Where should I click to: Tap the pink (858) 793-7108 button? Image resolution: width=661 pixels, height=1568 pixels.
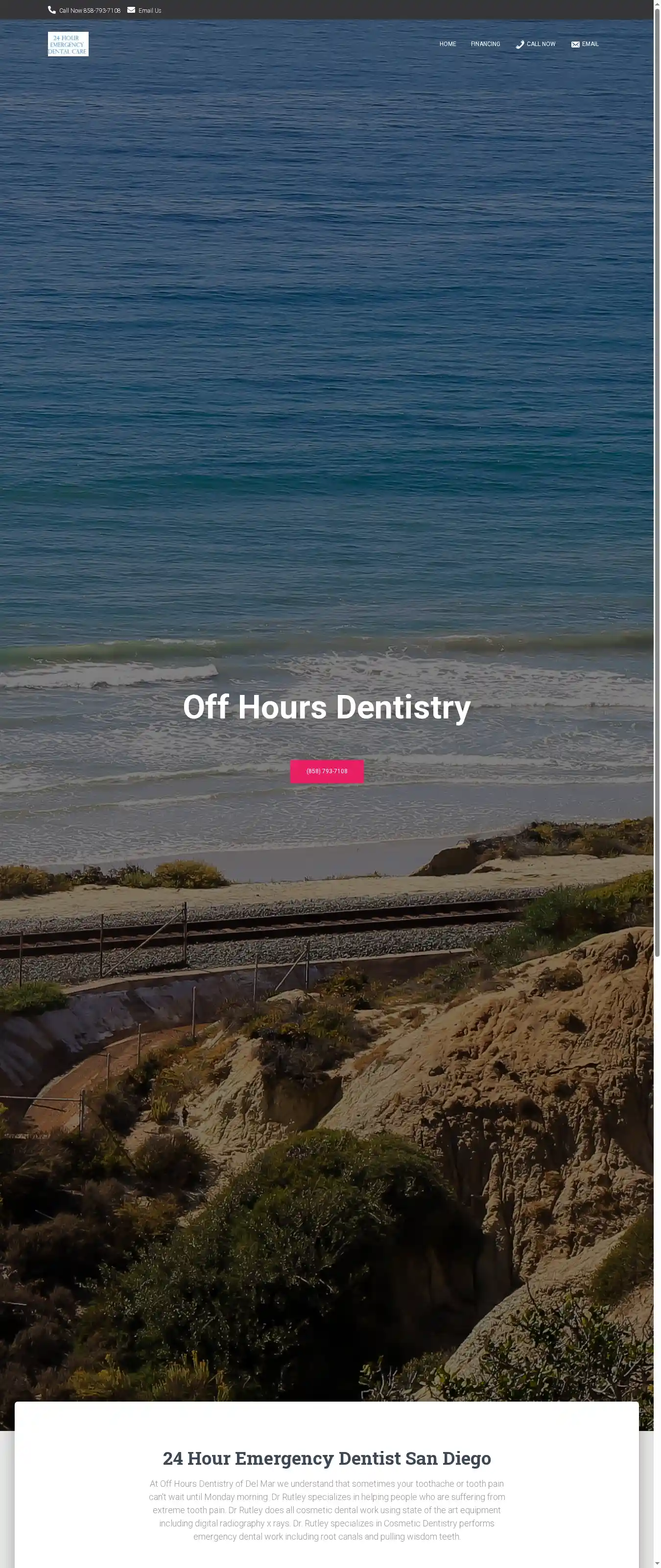click(327, 771)
